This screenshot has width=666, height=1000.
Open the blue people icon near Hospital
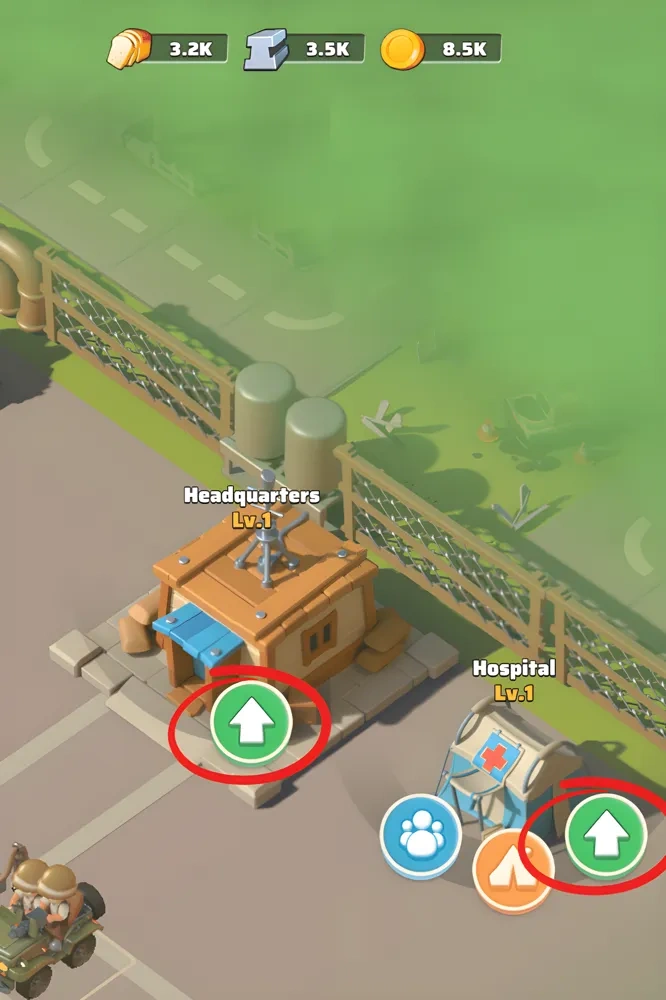[x=421, y=836]
